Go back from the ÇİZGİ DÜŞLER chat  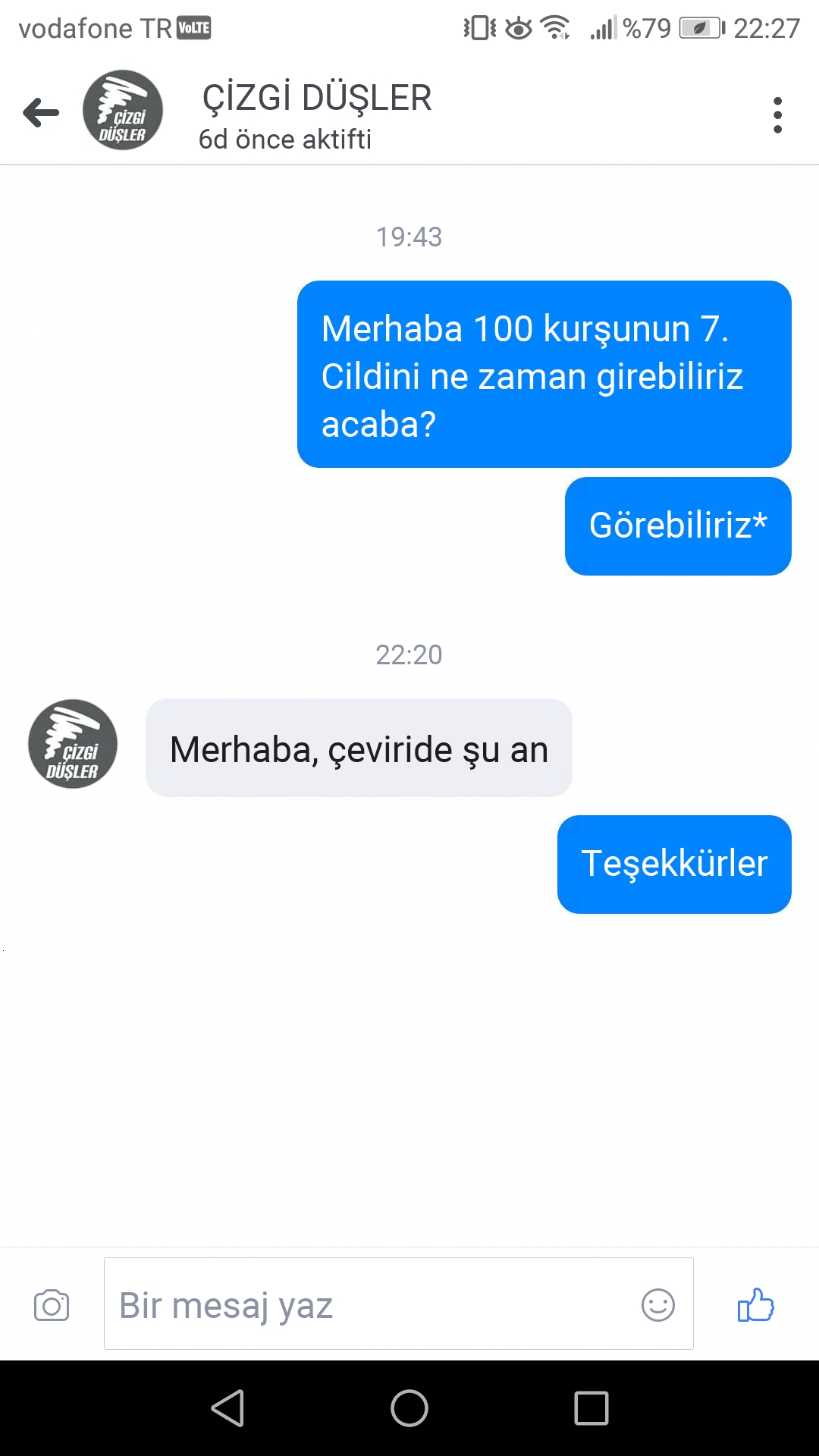pos(42,113)
